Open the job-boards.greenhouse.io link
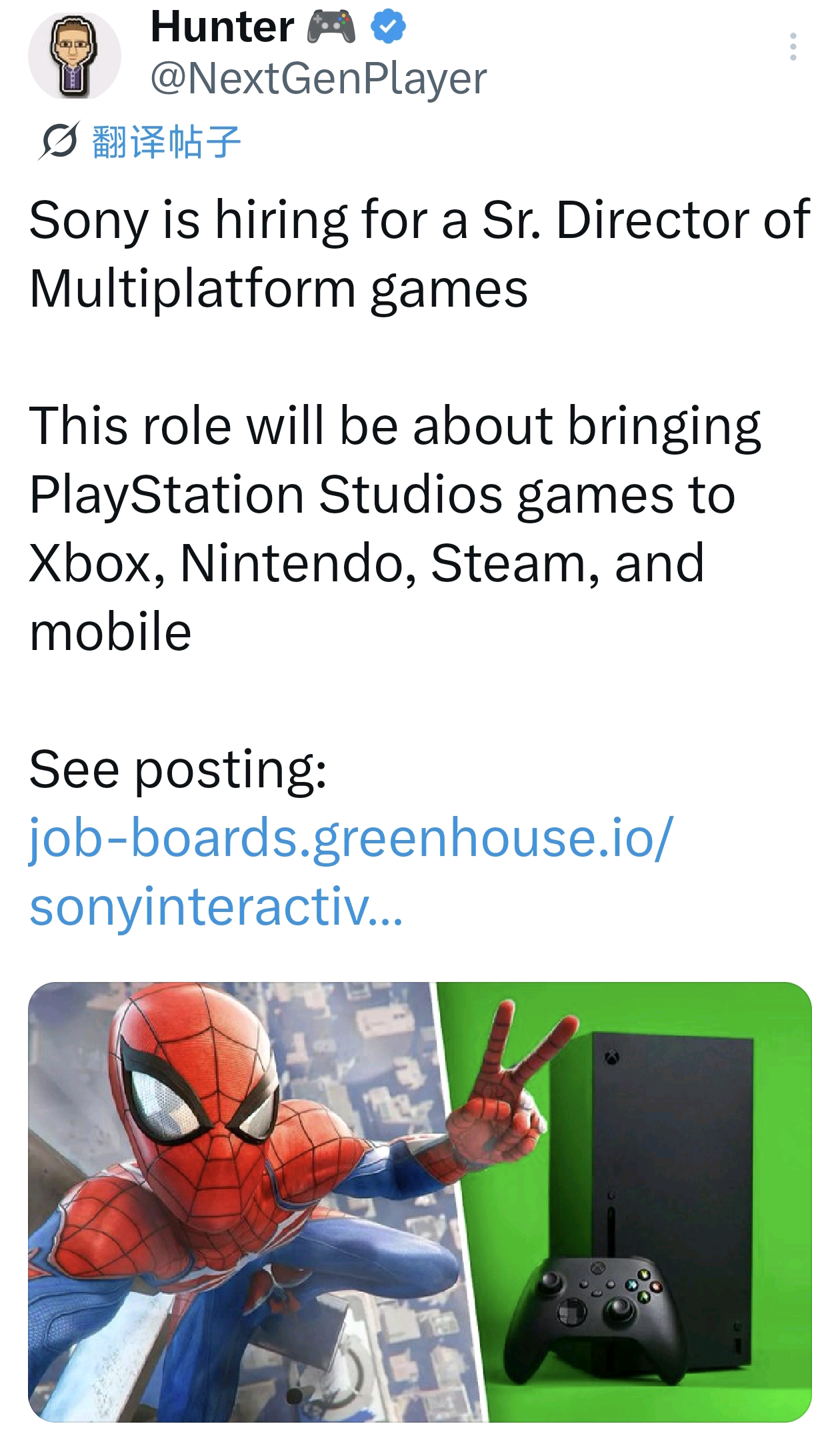840x1432 pixels. tap(351, 871)
